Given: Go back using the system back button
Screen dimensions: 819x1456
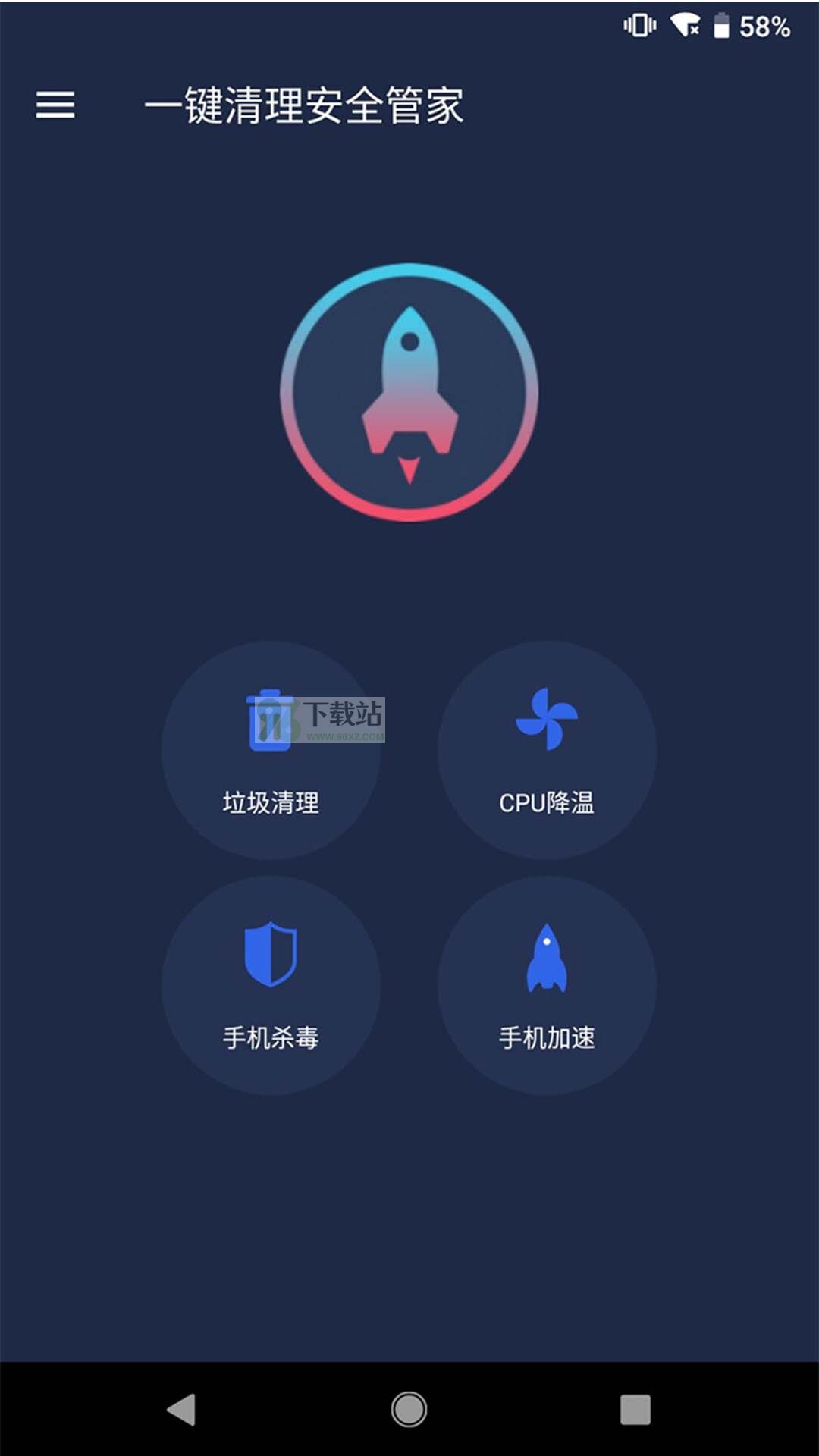Looking at the screenshot, I should point(182,1410).
